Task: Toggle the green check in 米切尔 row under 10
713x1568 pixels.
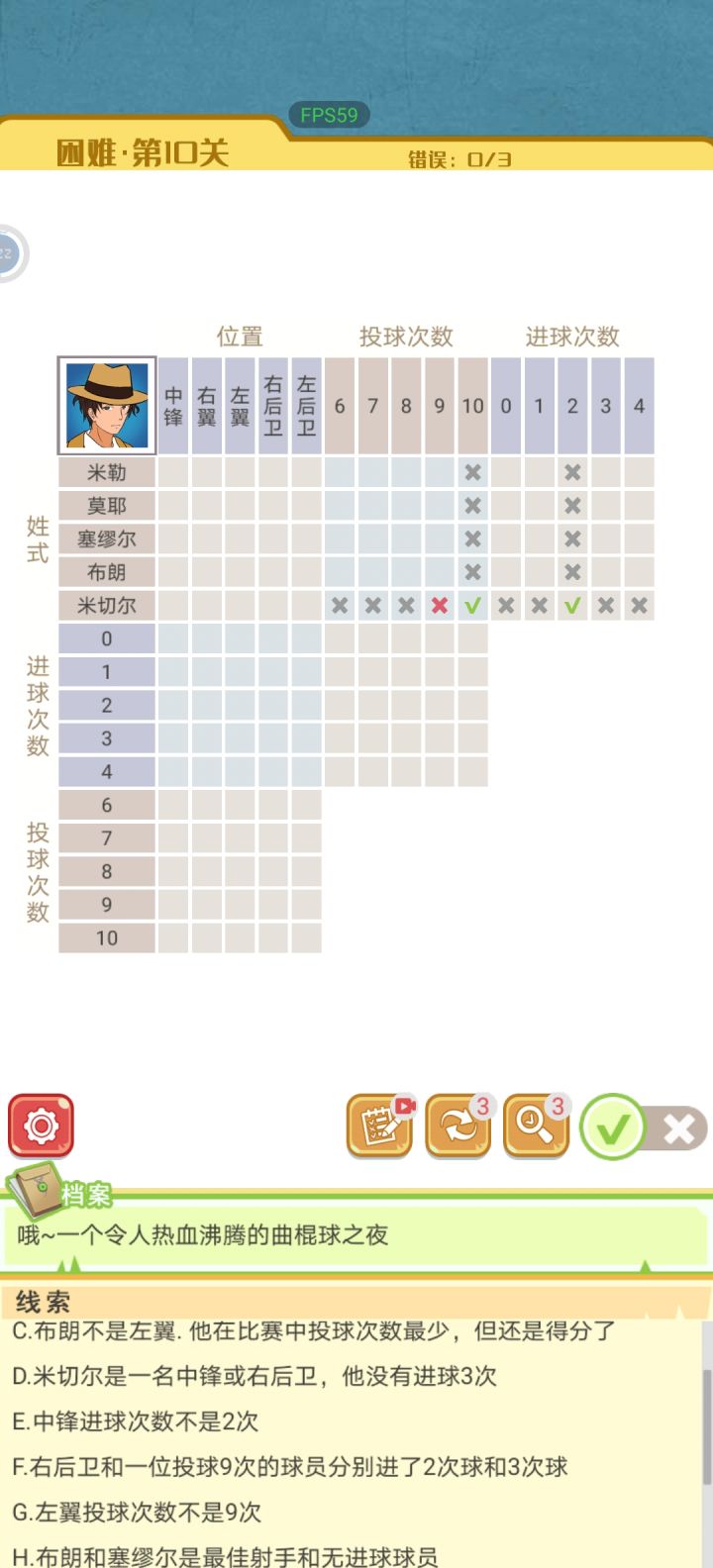Action: pos(472,605)
